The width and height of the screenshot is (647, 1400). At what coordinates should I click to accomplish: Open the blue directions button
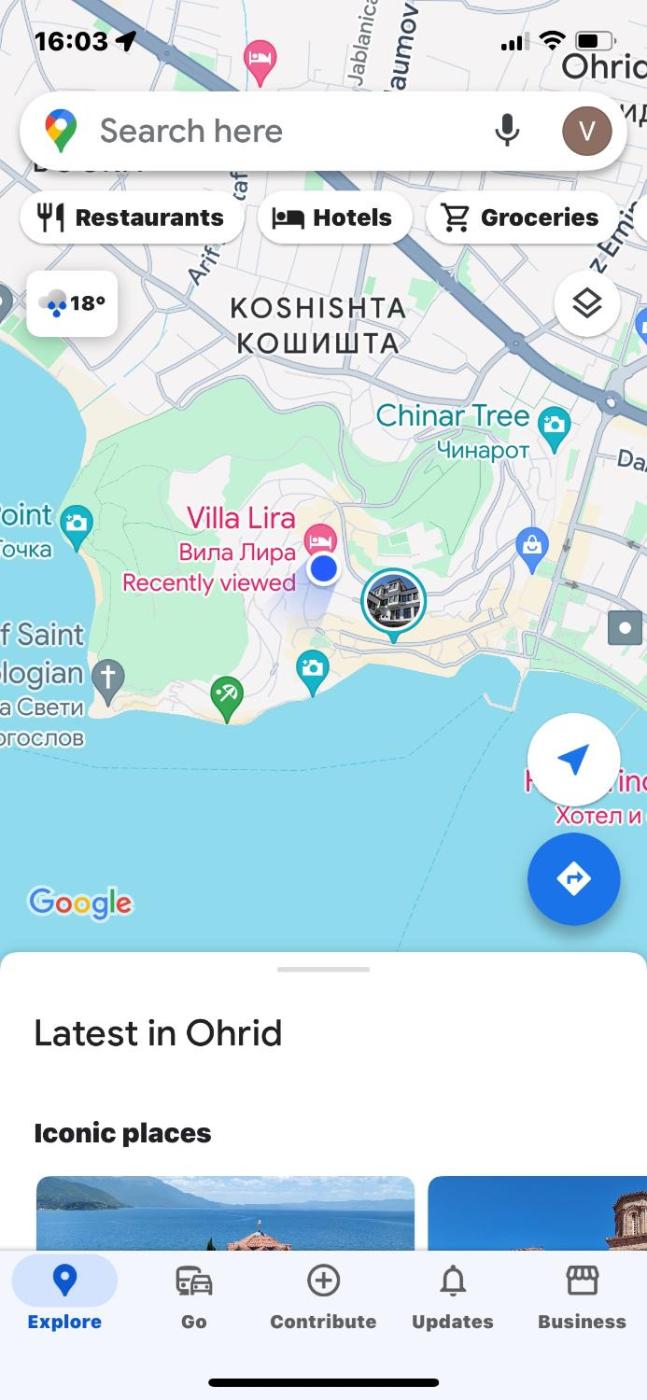pos(573,879)
